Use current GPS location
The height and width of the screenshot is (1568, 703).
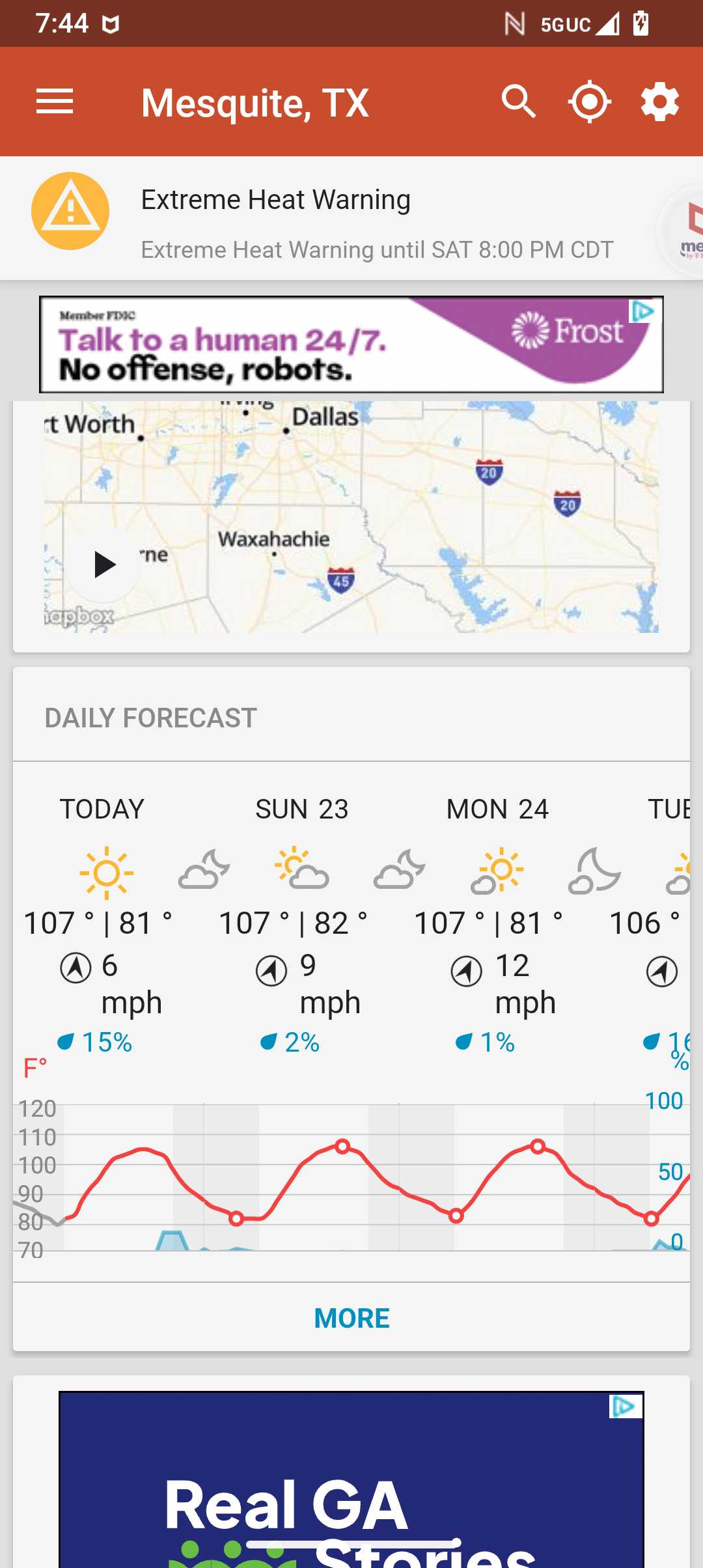589,102
